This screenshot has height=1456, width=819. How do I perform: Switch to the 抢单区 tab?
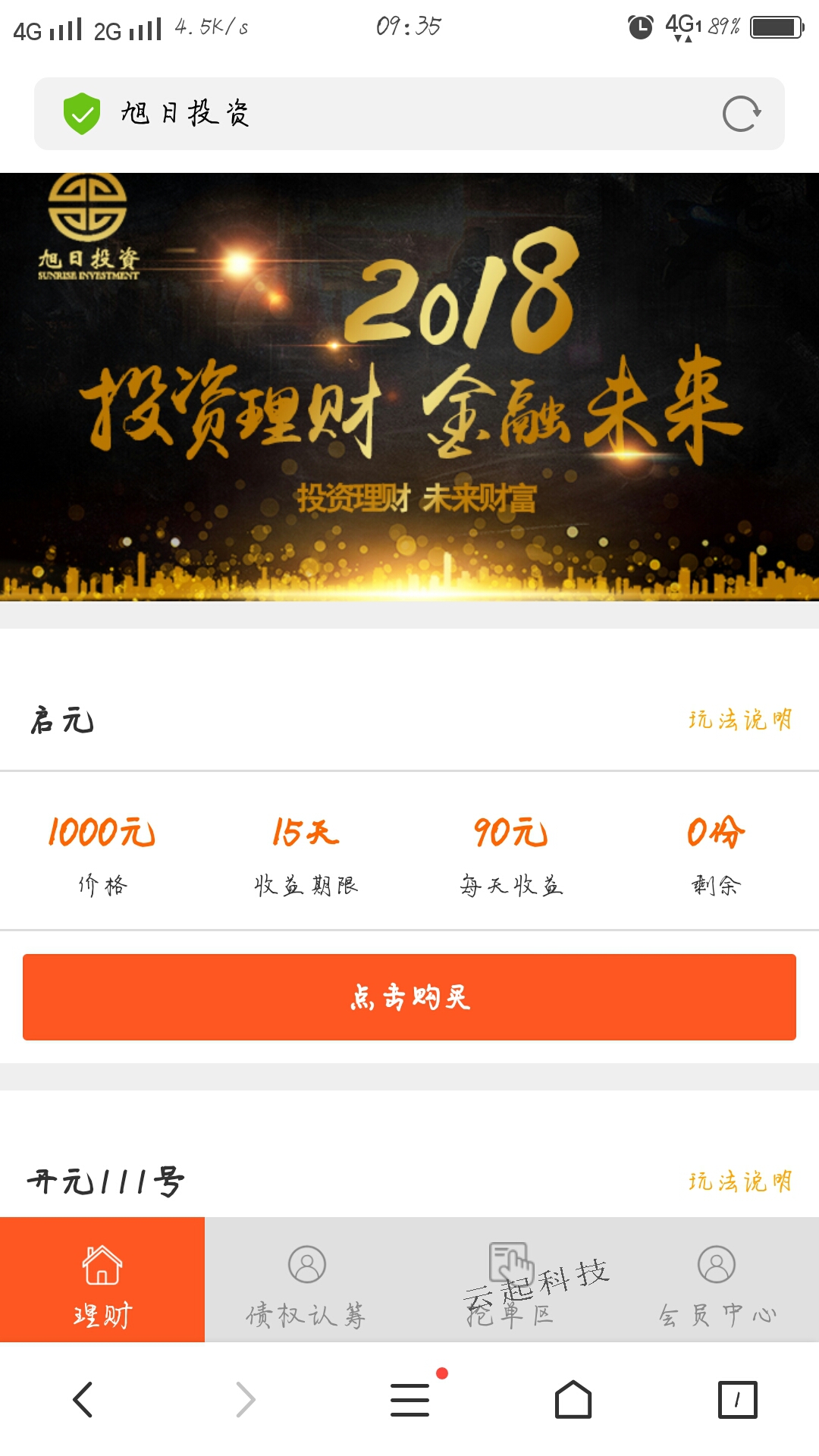coord(511,1280)
